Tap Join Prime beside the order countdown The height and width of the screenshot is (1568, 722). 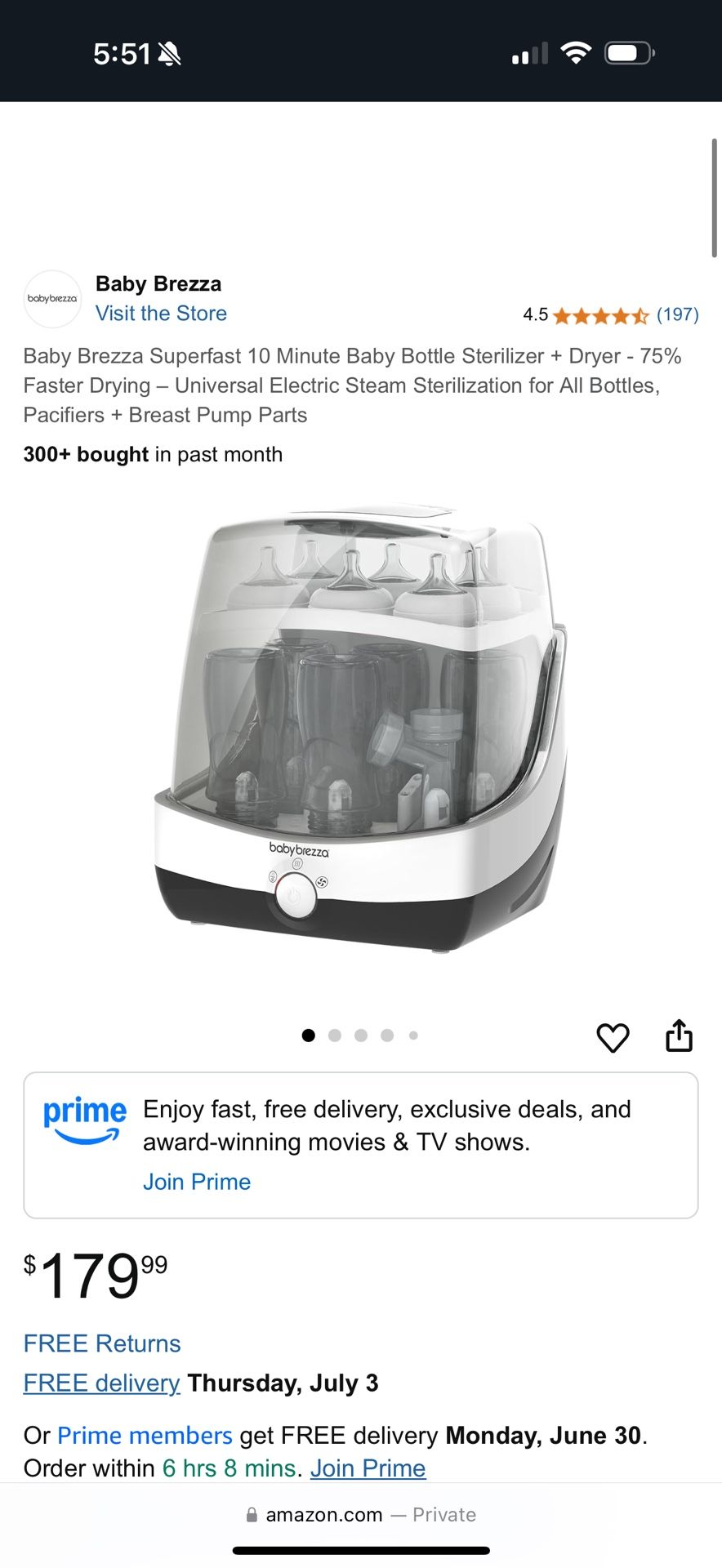[368, 1468]
